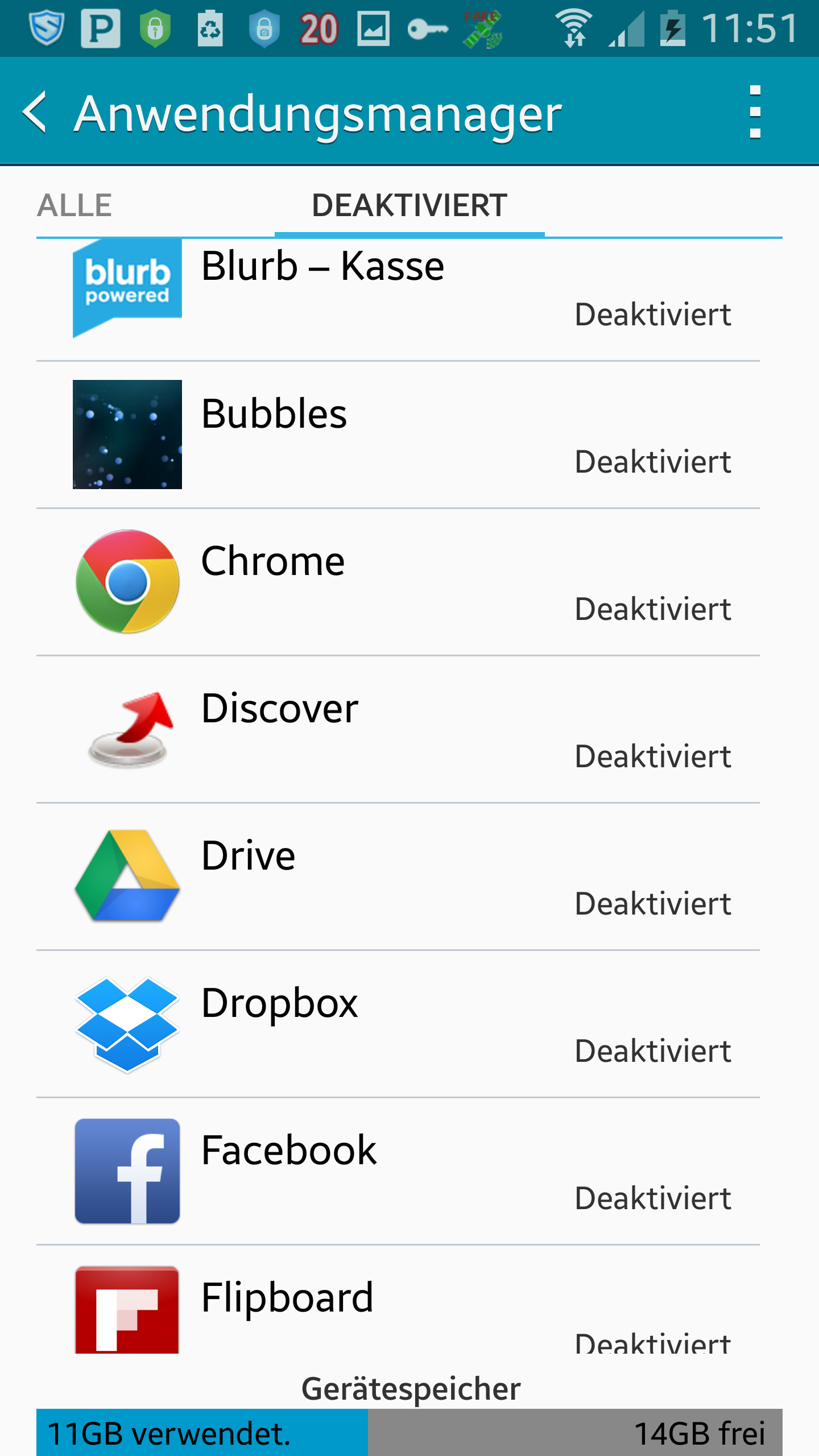Choose the Flipboard app row
The image size is (819, 1456).
pos(398,1308)
